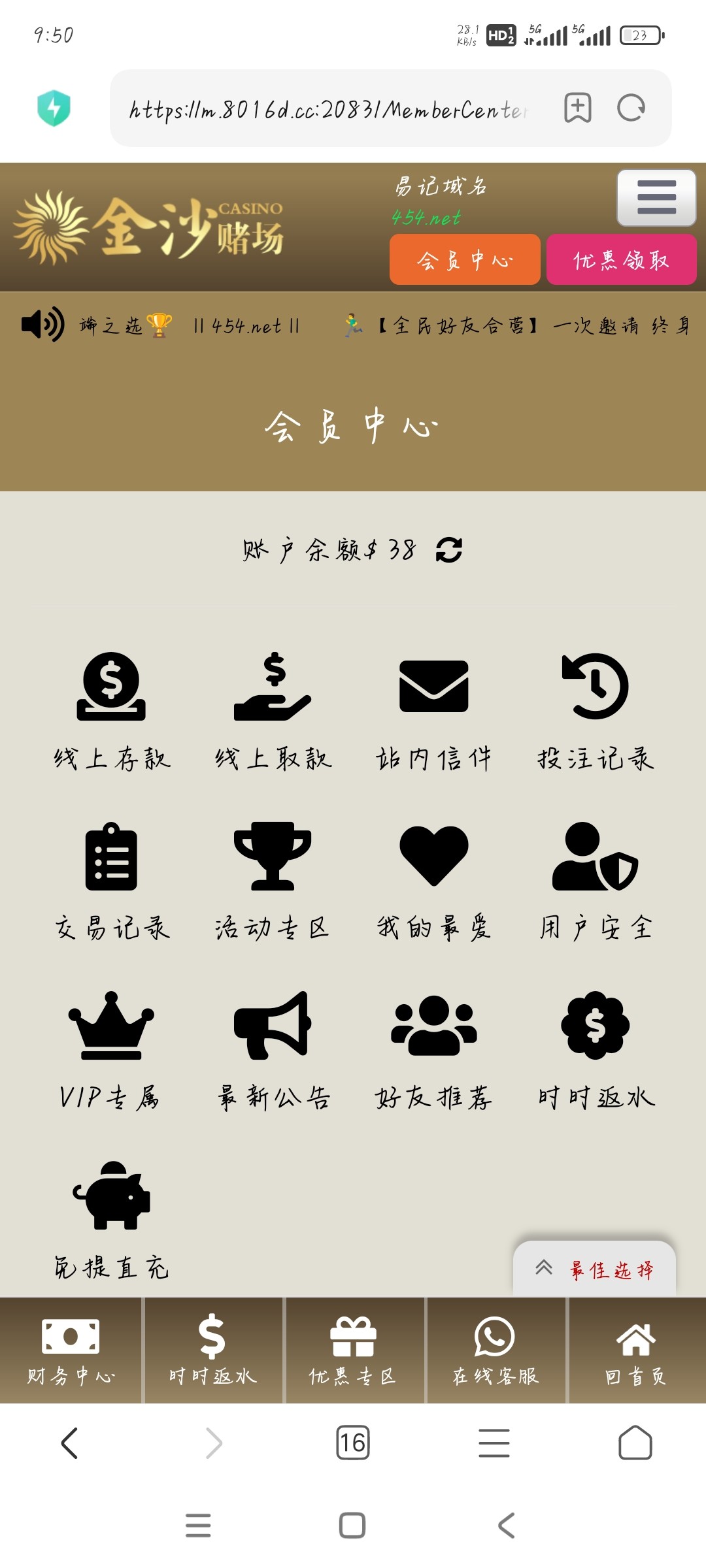Reload the page in browser address bar
This screenshot has height=1568, width=706.
tap(631, 108)
